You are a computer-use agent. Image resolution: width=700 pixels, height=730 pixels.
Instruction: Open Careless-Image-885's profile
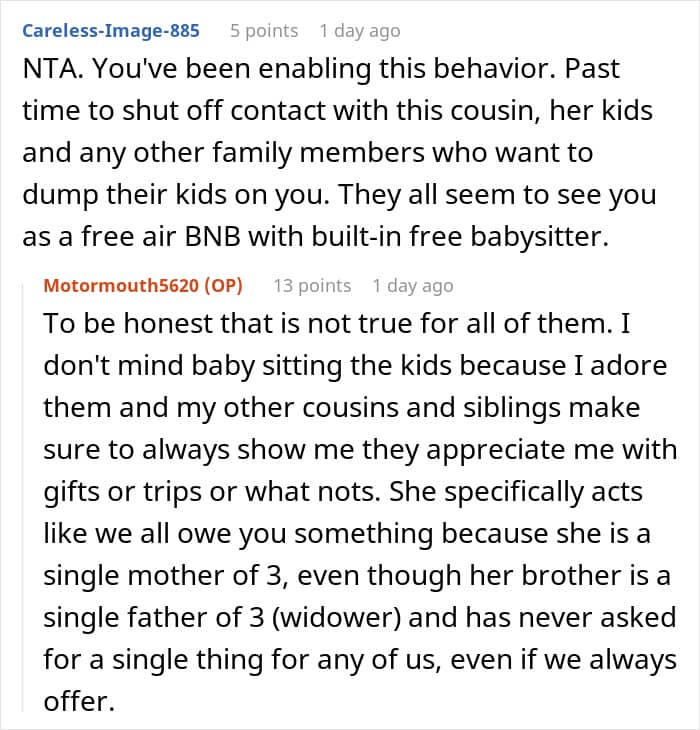(x=110, y=31)
